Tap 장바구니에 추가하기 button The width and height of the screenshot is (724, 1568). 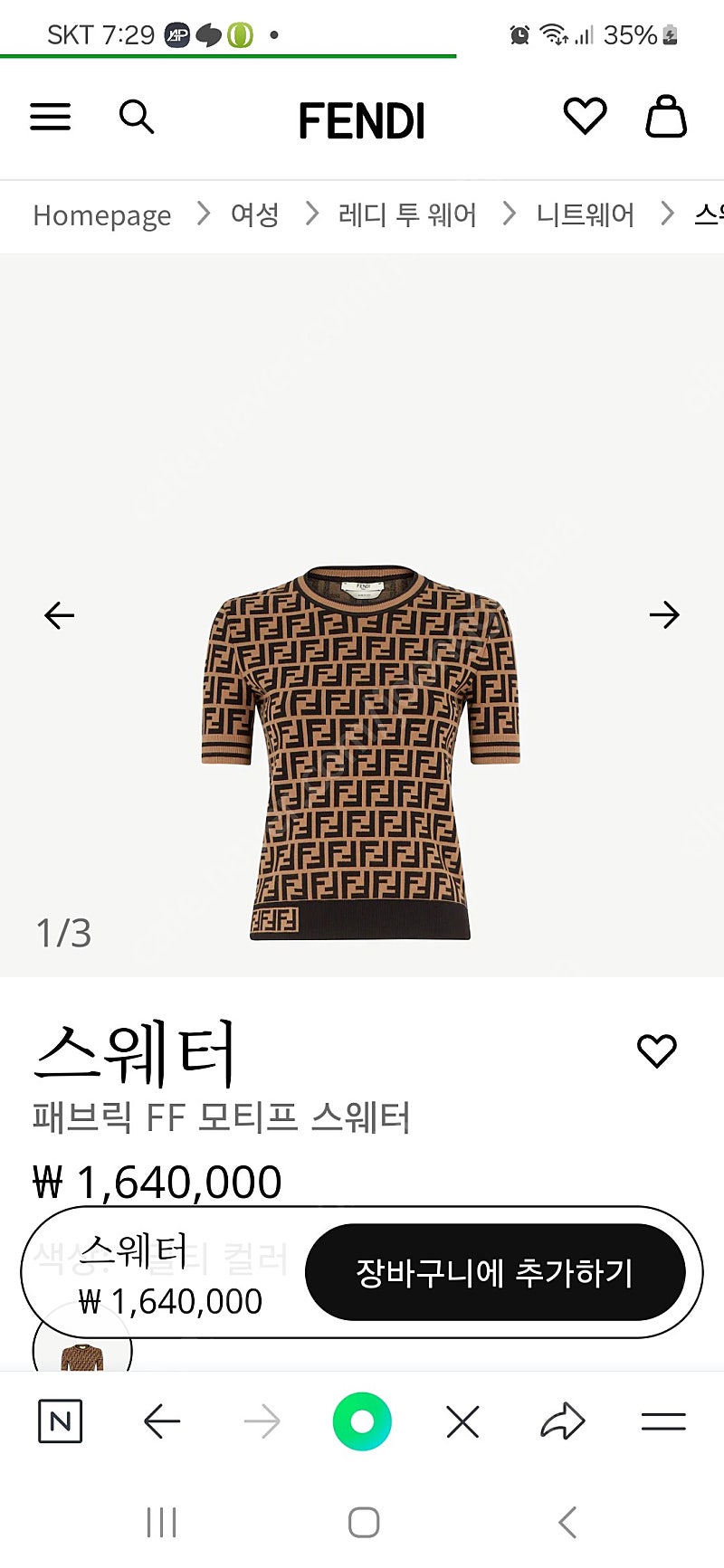tap(495, 1272)
